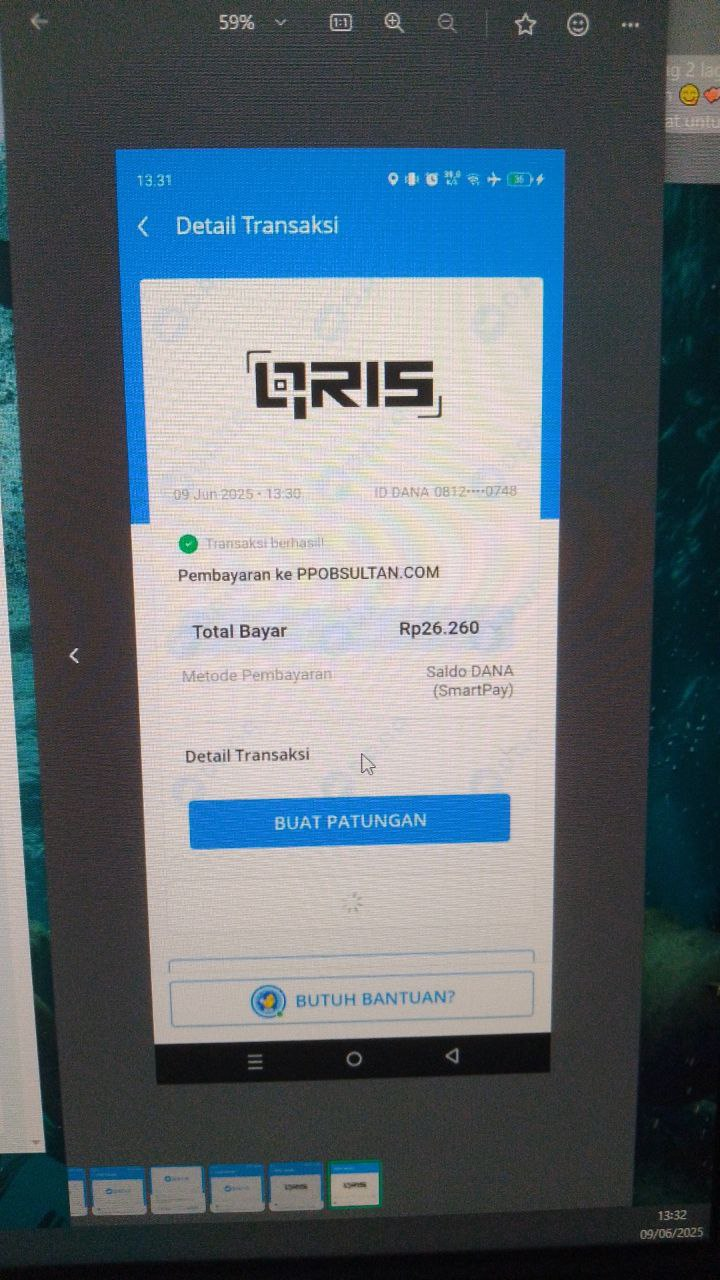The width and height of the screenshot is (720, 1280).
Task: Zoom out with the minus magnifier
Action: click(x=447, y=23)
